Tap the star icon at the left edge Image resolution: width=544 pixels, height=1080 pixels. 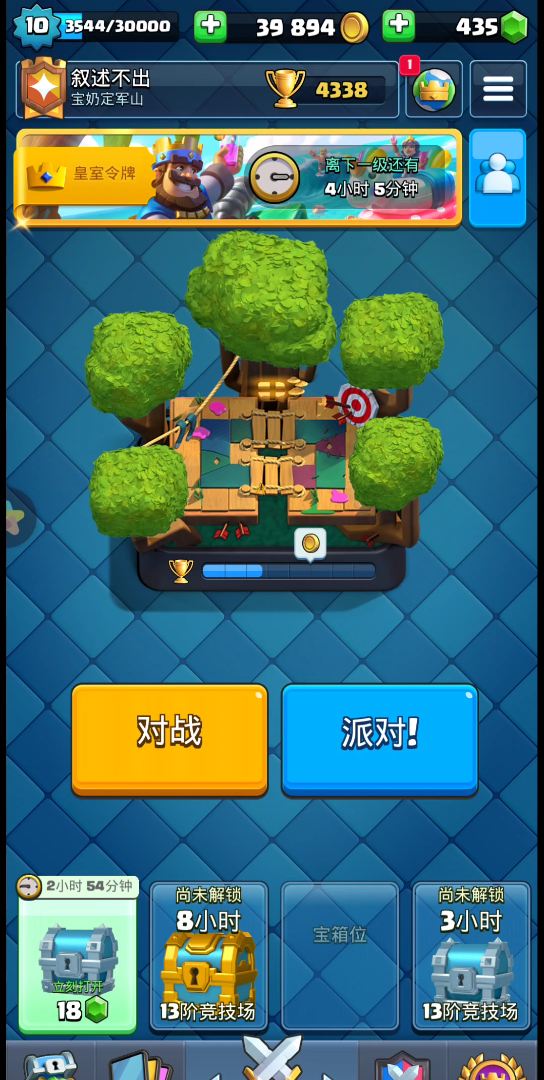click(14, 517)
